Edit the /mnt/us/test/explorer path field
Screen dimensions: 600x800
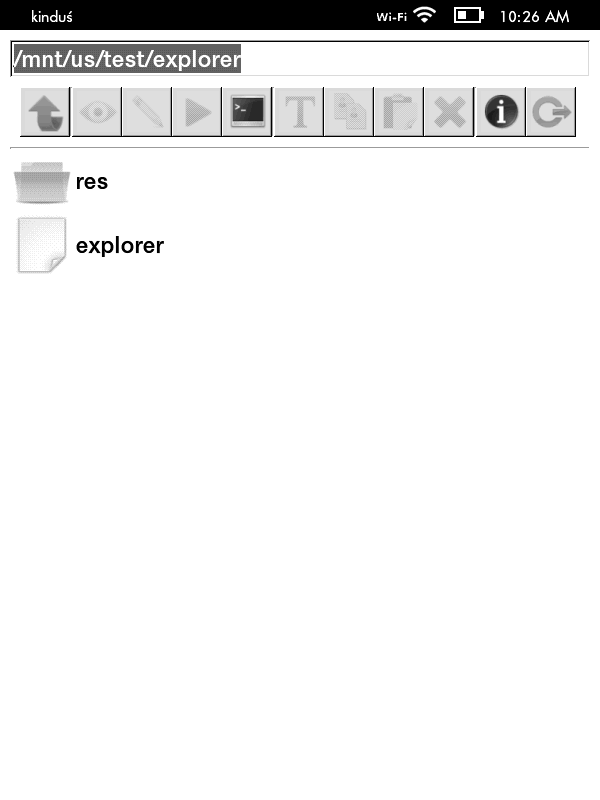(300, 59)
